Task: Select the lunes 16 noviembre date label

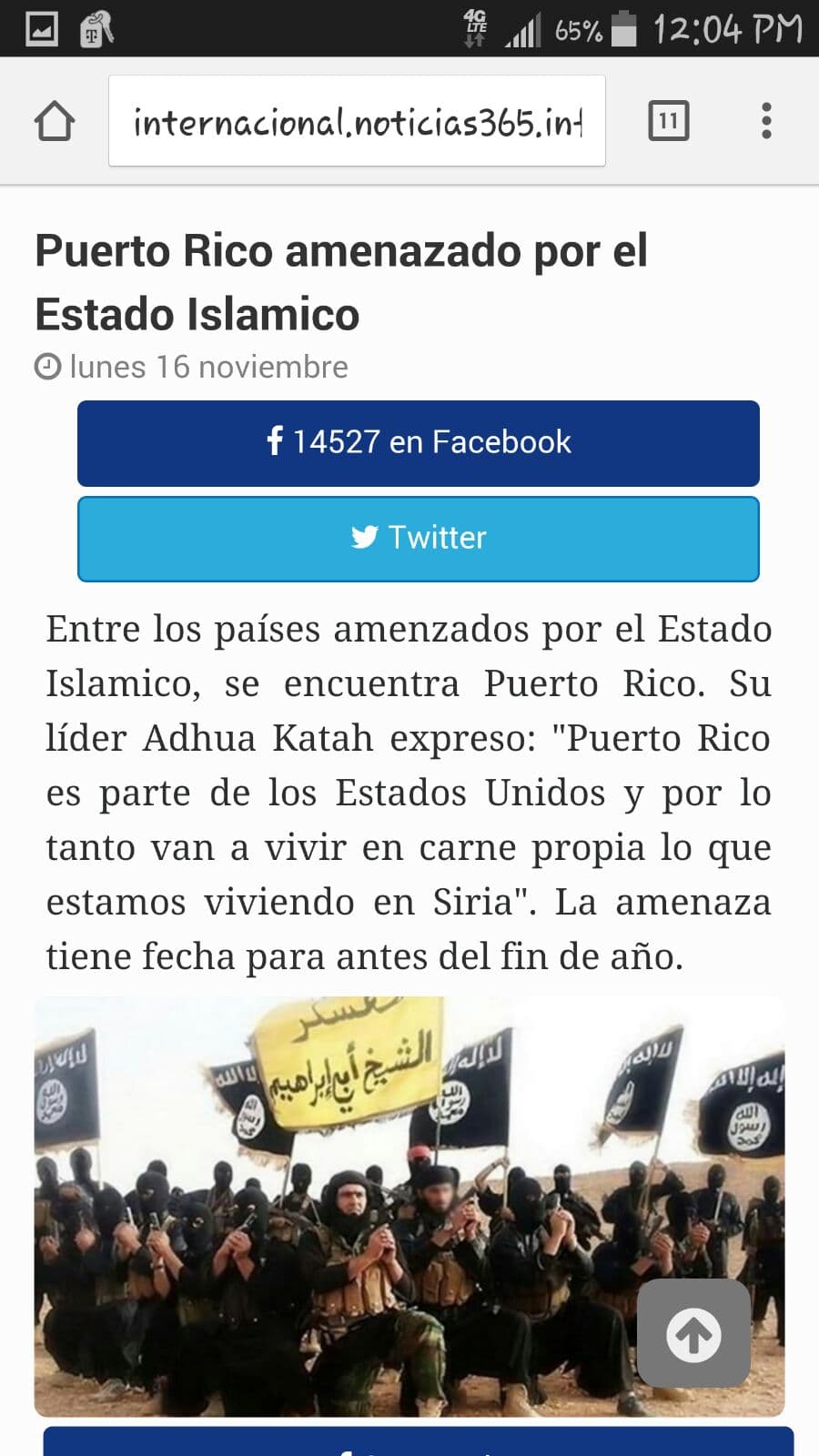Action: tap(207, 367)
